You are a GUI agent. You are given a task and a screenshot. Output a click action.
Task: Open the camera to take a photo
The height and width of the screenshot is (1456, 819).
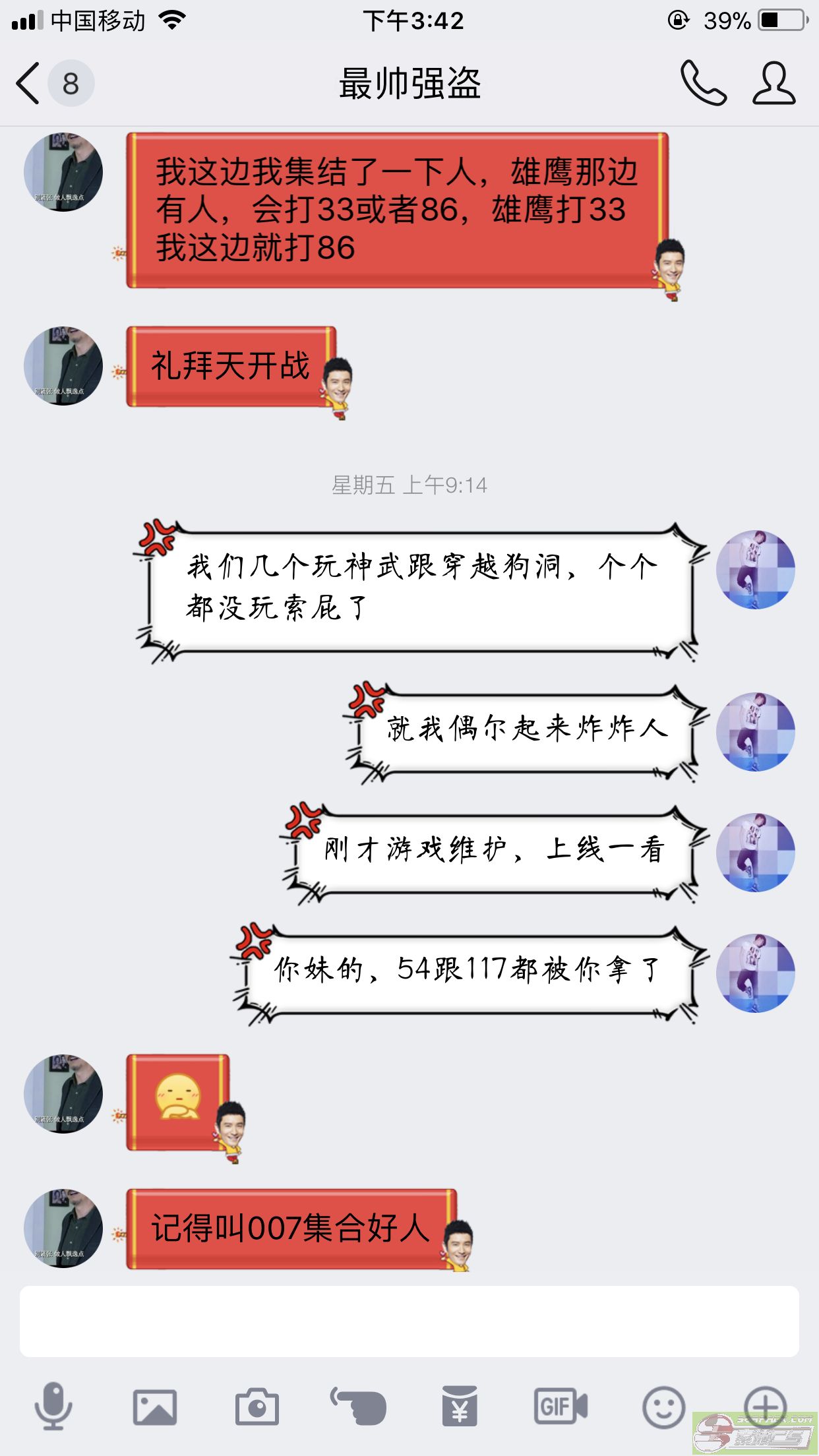point(257,1407)
